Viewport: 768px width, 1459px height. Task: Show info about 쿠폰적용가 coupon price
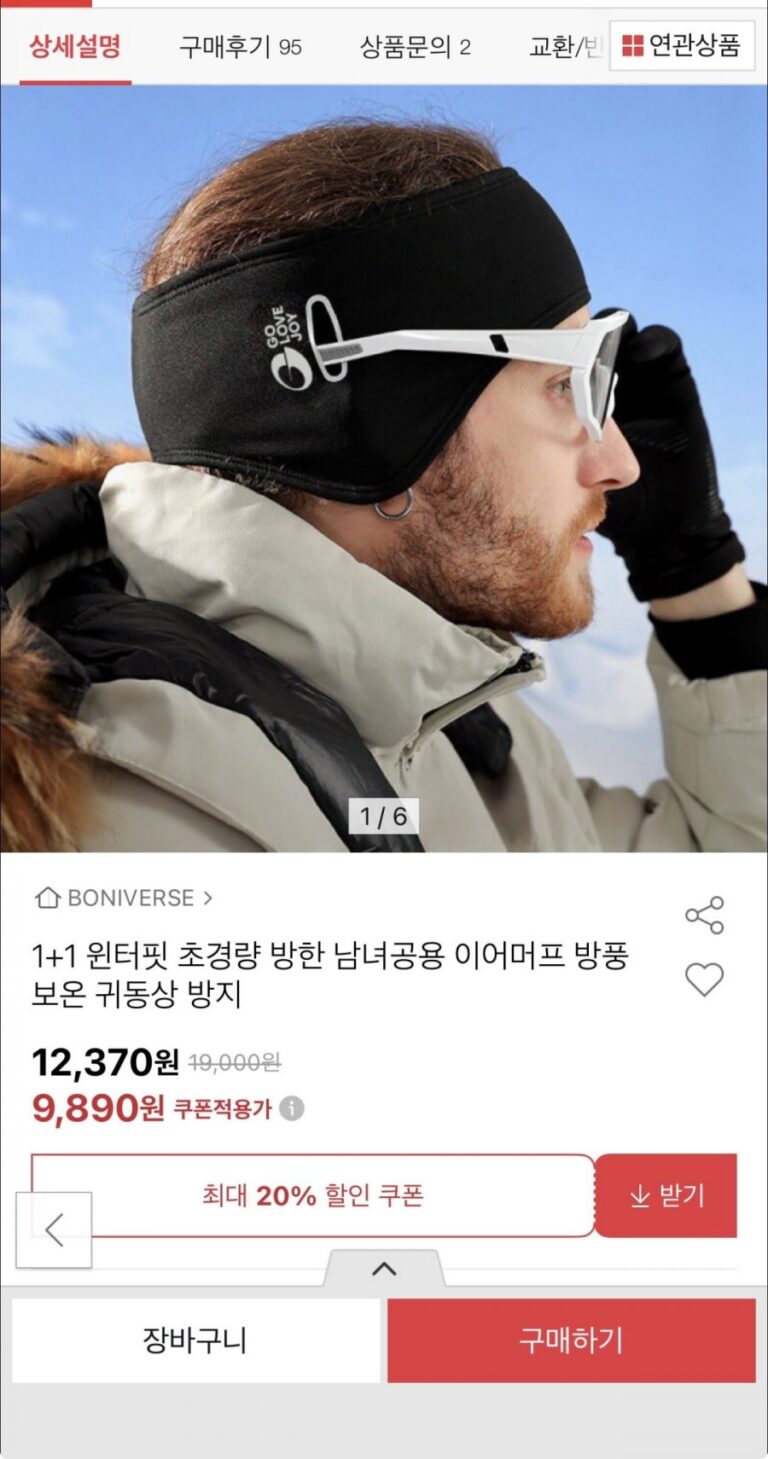(292, 1109)
